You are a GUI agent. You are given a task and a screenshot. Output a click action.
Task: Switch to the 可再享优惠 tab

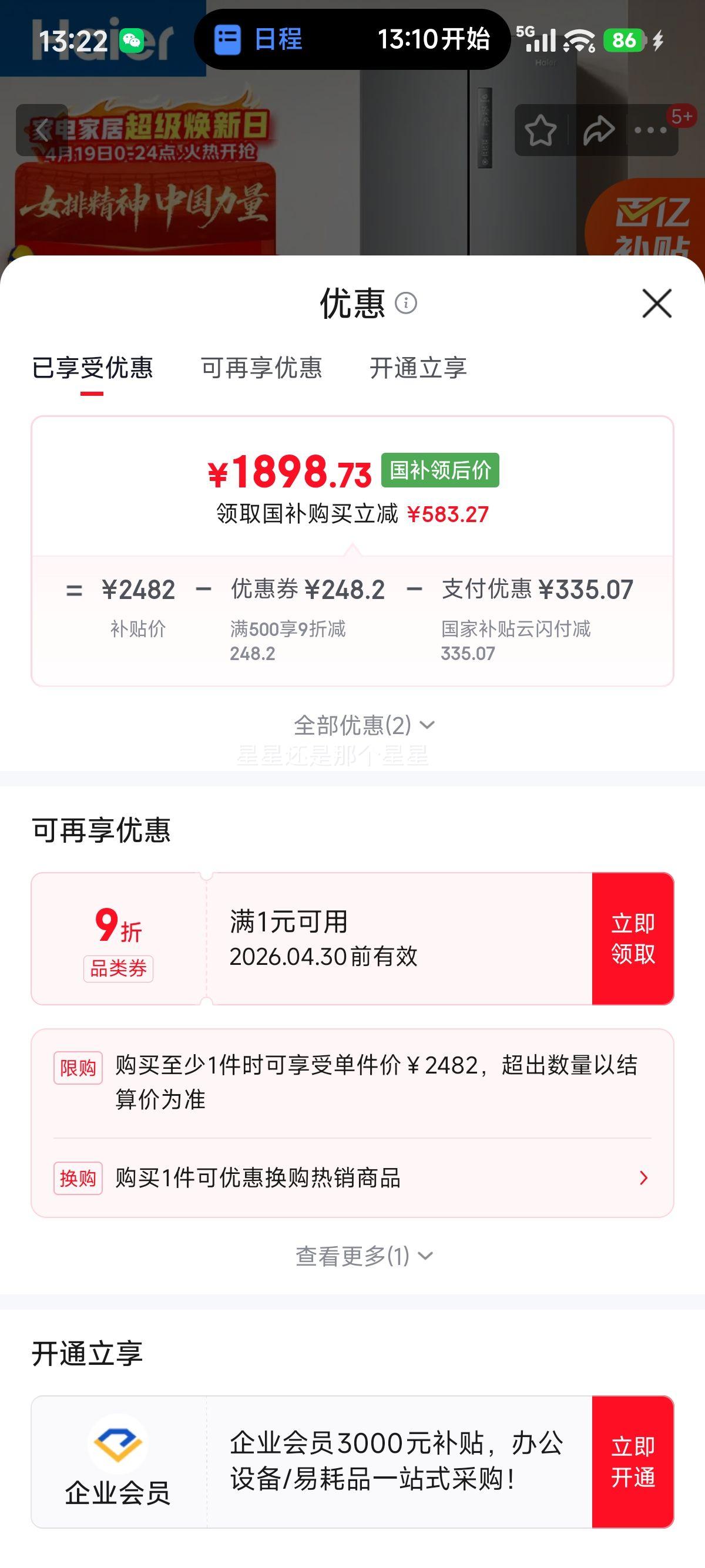[x=264, y=368]
